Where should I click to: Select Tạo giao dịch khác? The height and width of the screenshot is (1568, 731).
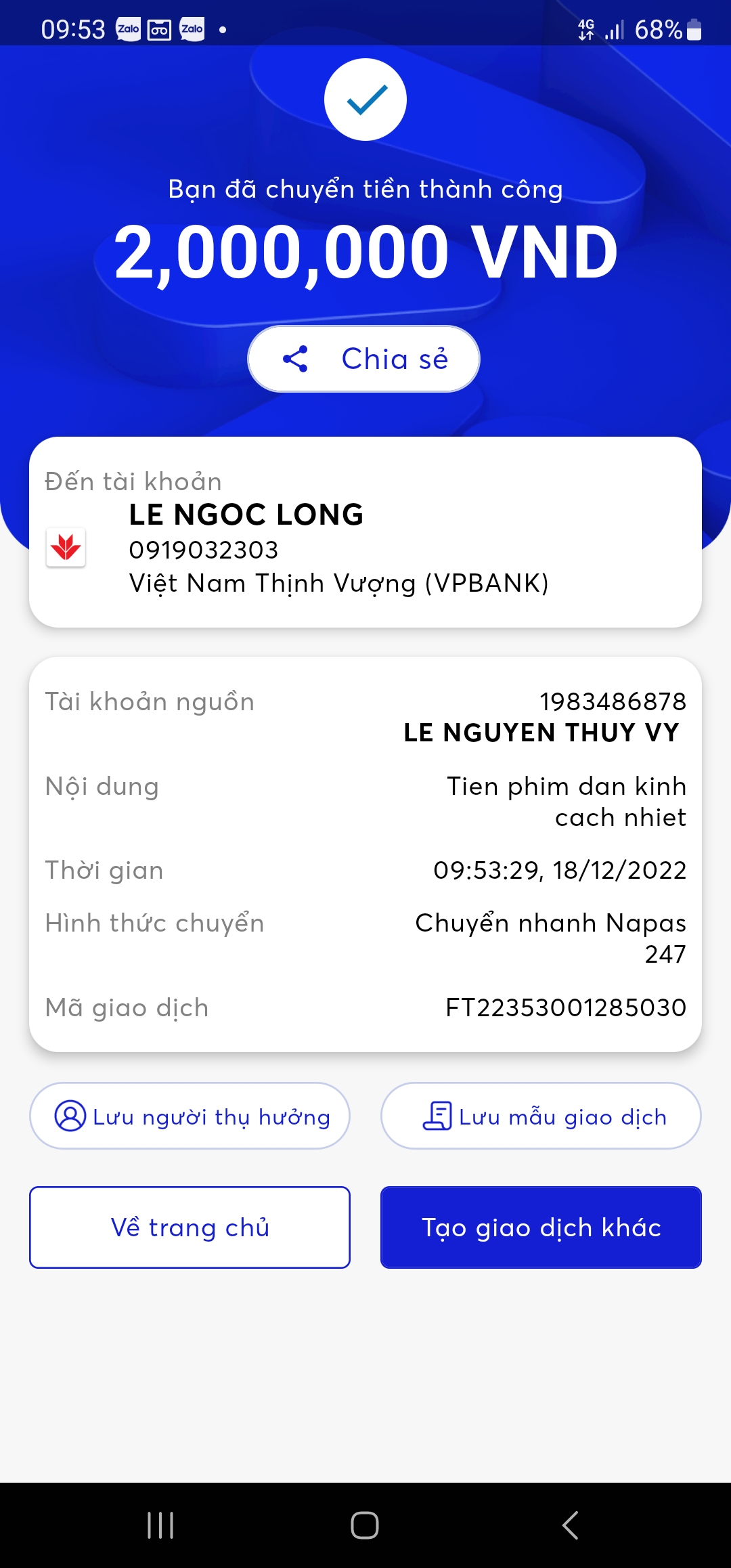tap(541, 1227)
